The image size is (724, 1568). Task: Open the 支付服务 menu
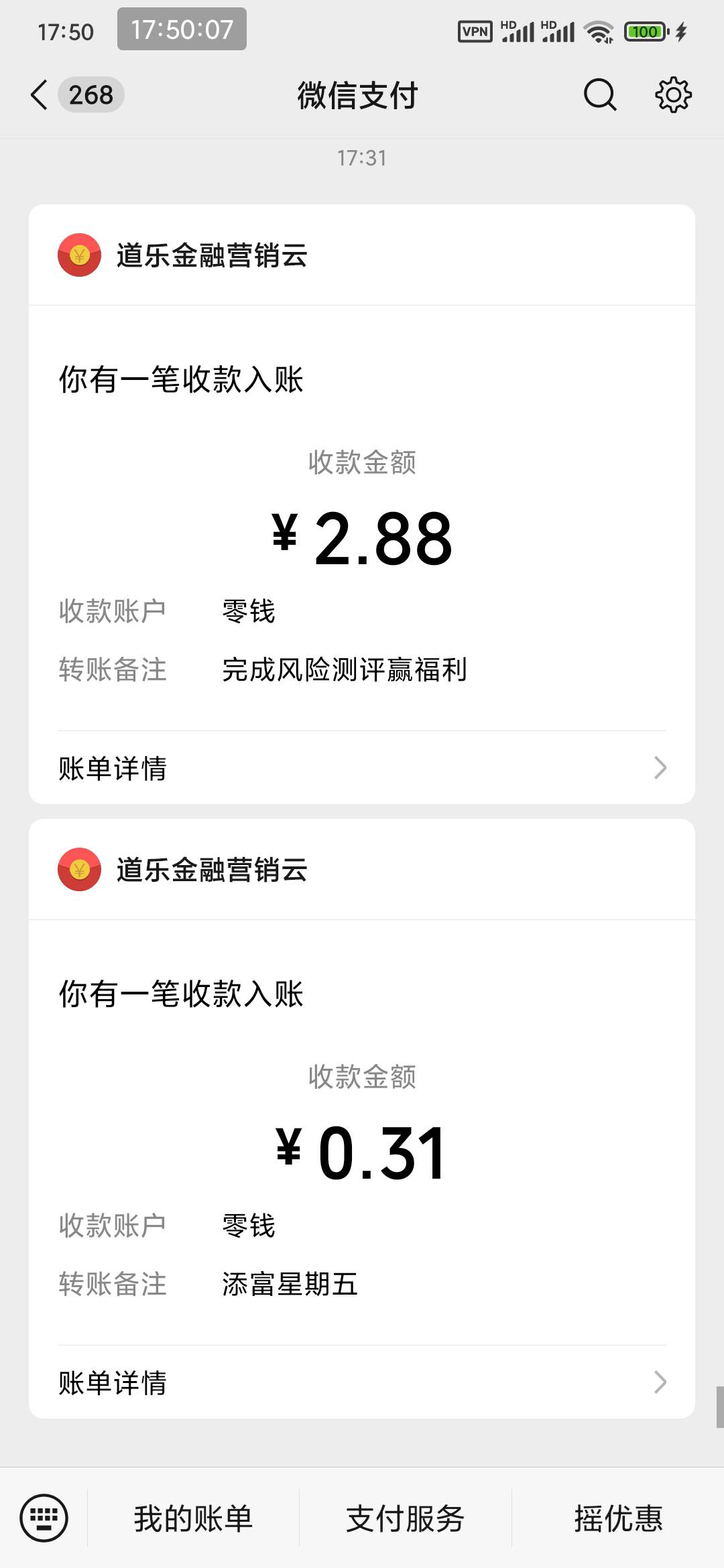tap(406, 1518)
